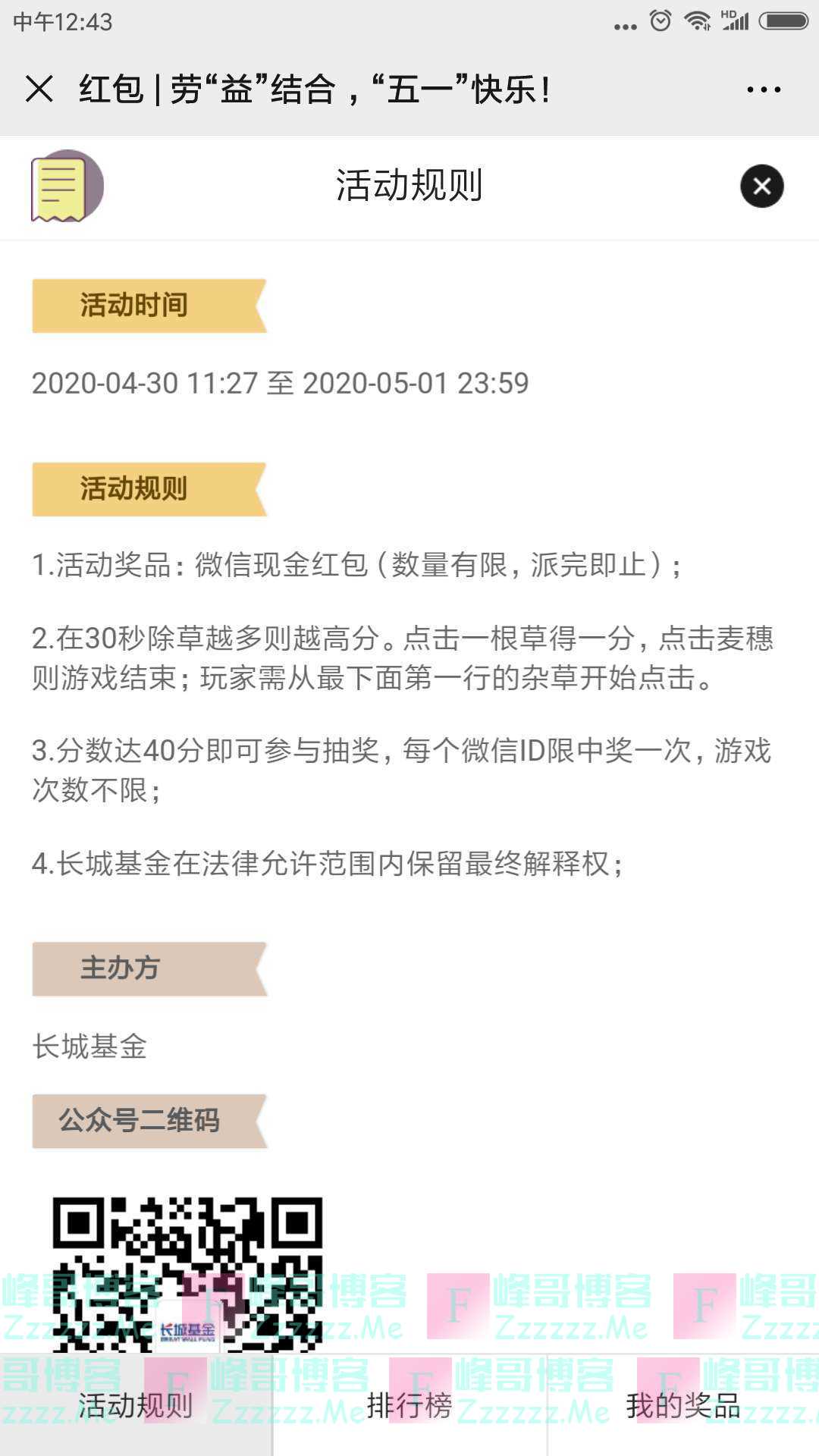The width and height of the screenshot is (819, 1456).
Task: Switch to the 活动规则 tab
Action: [136, 1406]
